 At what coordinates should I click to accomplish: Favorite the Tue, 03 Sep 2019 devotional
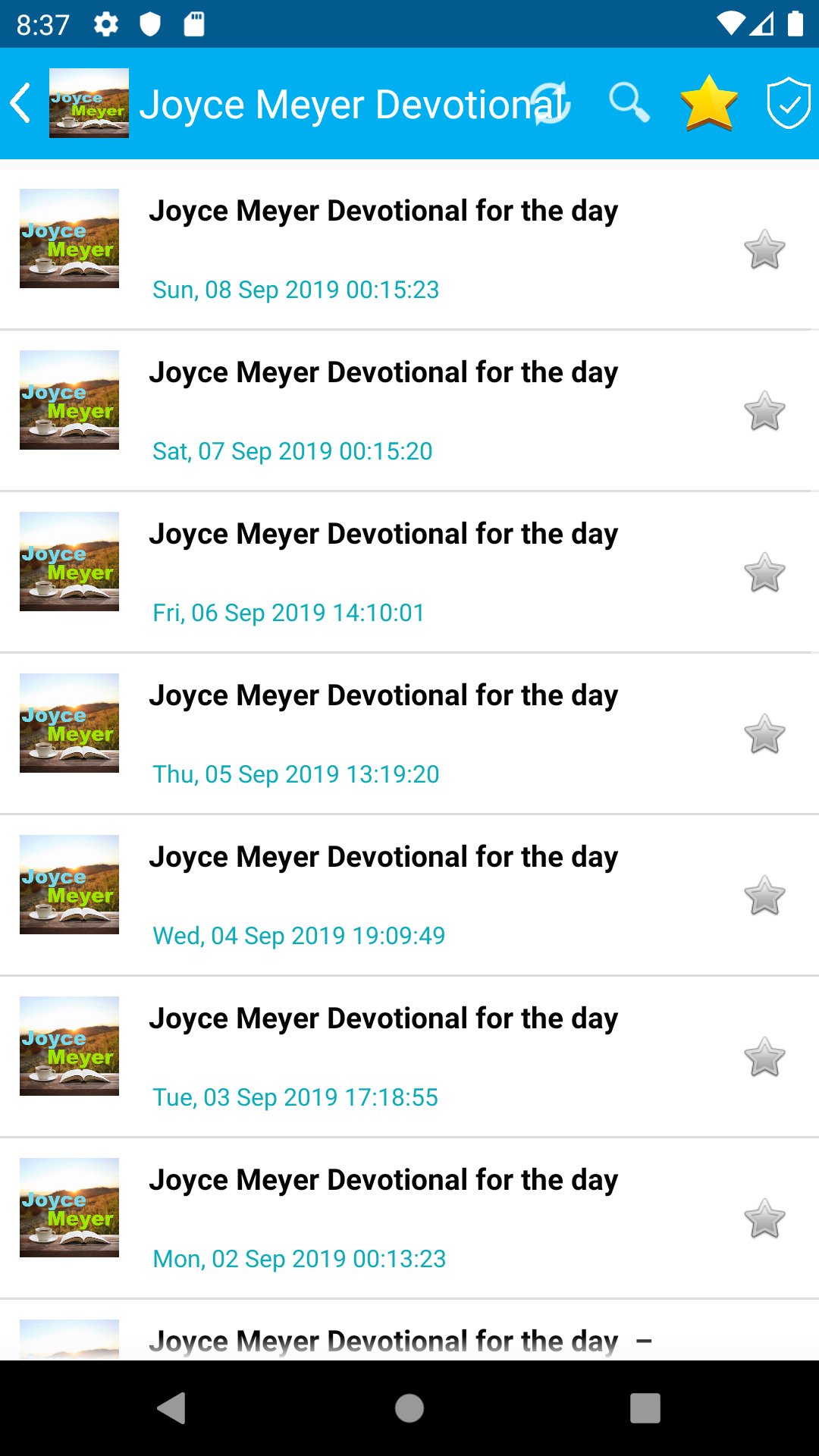[764, 1057]
